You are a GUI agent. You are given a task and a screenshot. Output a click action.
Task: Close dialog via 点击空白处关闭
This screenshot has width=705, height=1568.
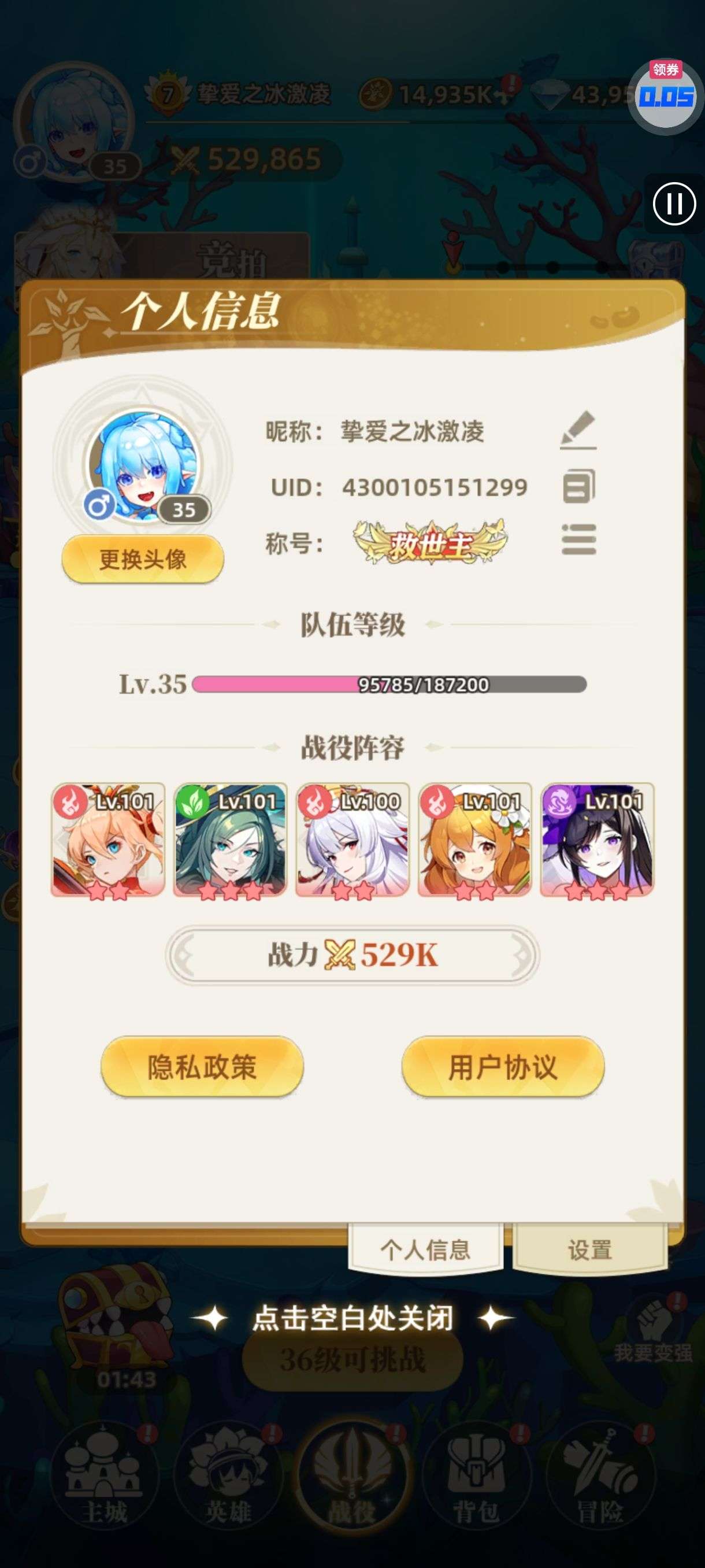tap(353, 1318)
